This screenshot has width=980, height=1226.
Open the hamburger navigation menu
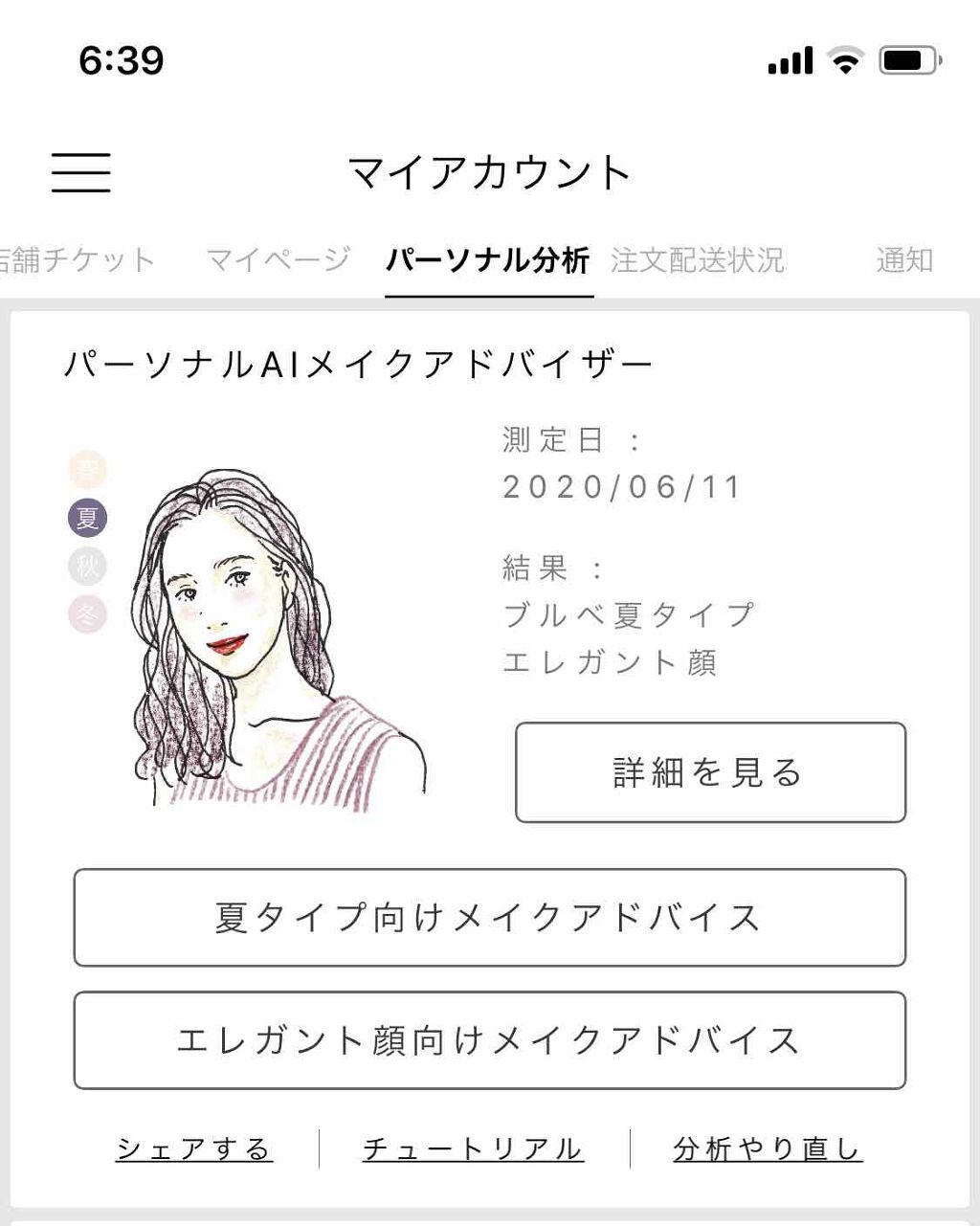(x=80, y=173)
